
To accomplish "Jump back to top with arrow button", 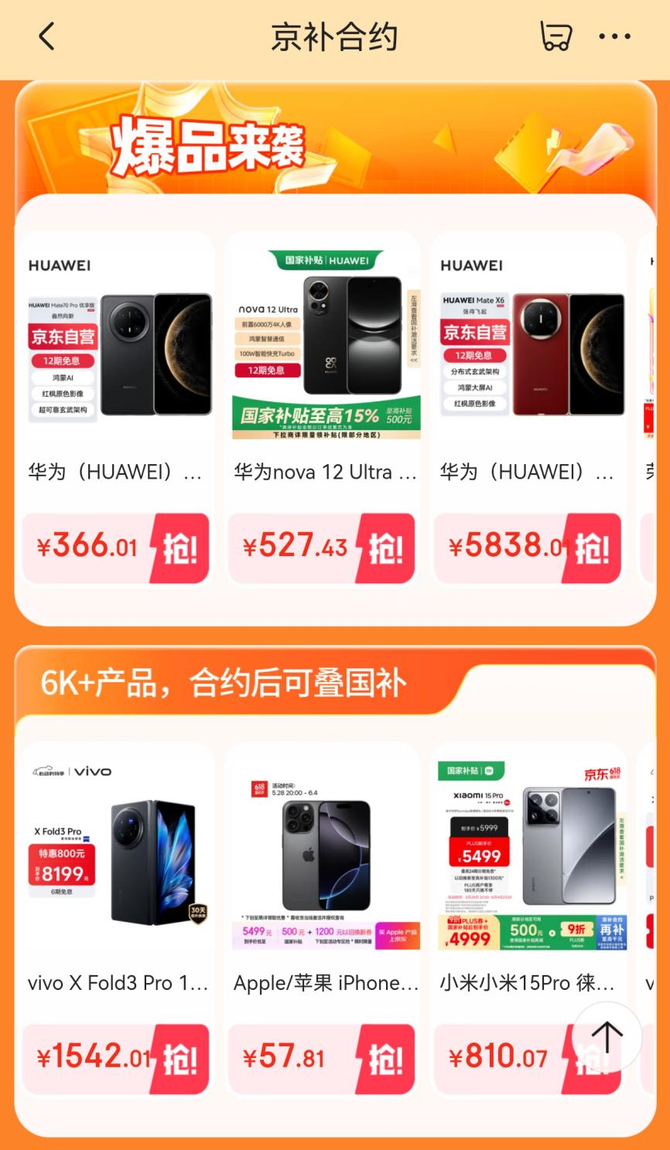I will 607,1037.
